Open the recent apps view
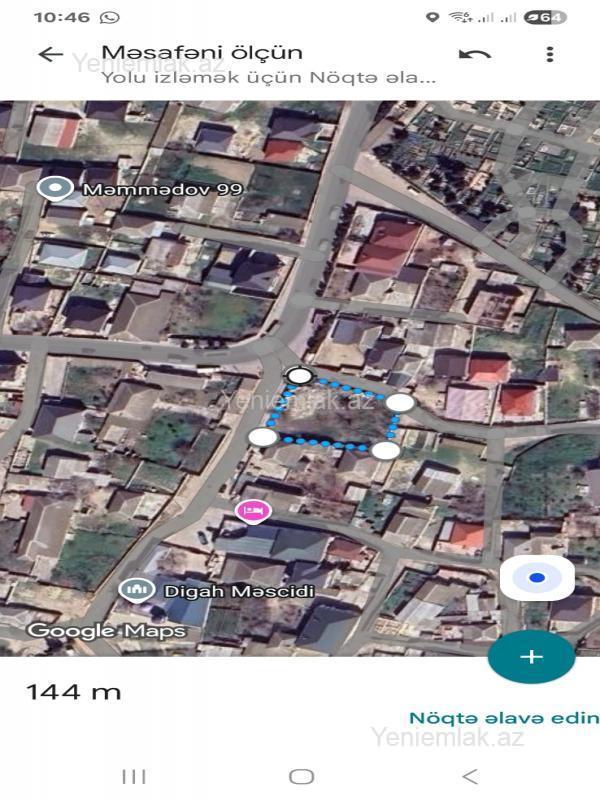The image size is (600, 800). (134, 776)
